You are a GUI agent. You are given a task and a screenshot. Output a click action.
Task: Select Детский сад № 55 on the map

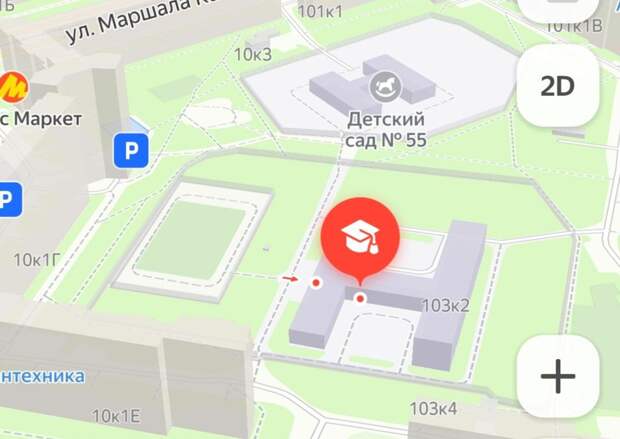coord(386,89)
